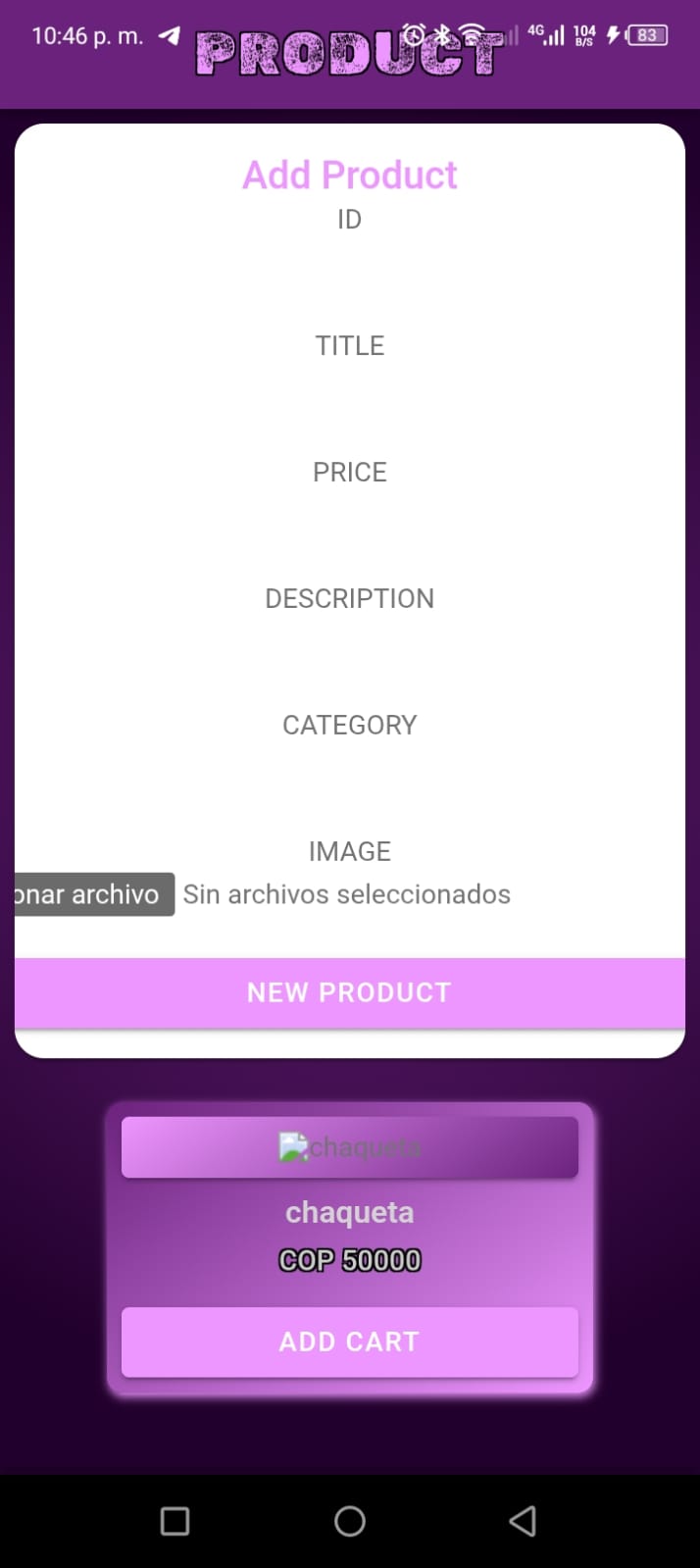
Task: Open the chaqueta product image
Action: [x=349, y=1147]
